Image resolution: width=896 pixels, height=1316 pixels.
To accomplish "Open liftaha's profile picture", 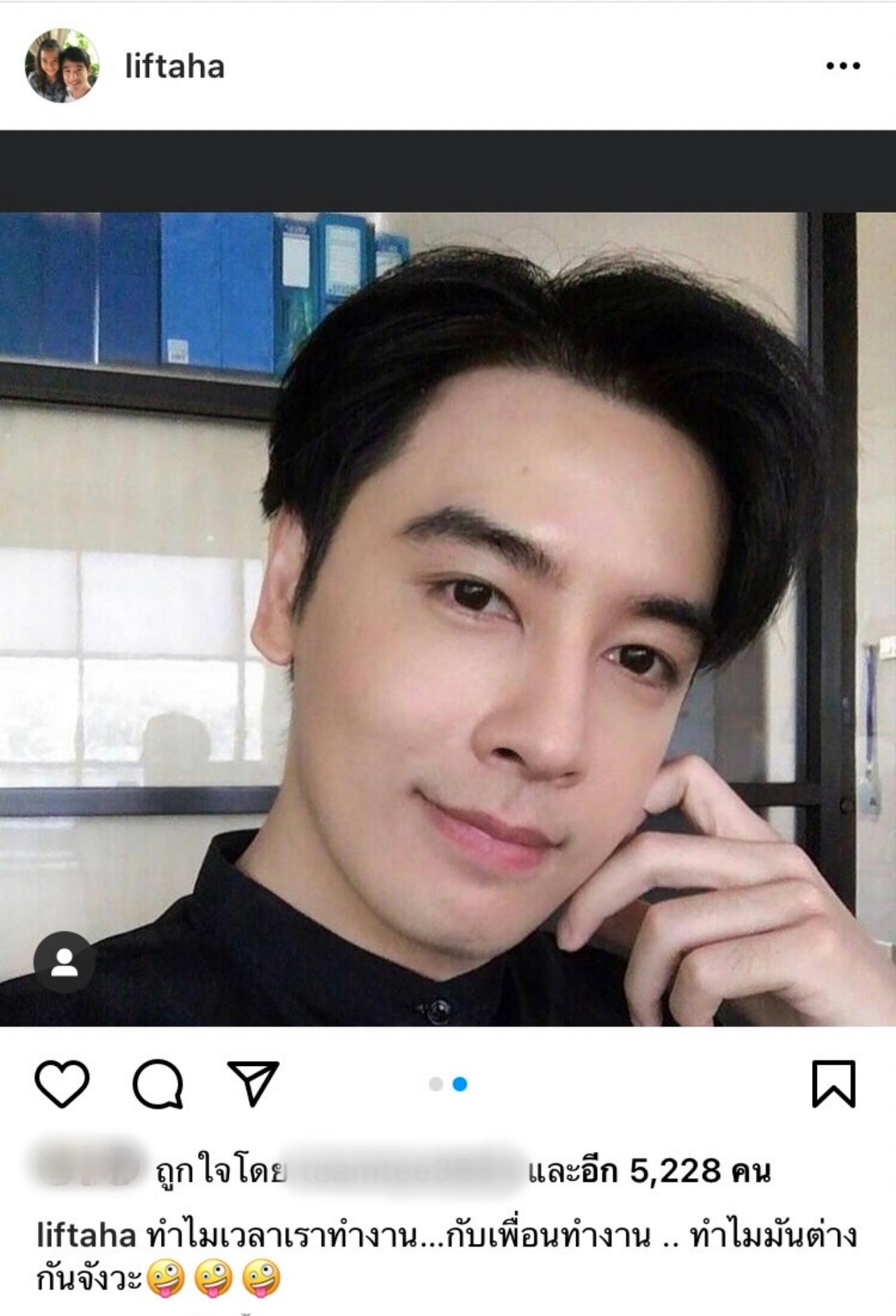I will pos(62,66).
